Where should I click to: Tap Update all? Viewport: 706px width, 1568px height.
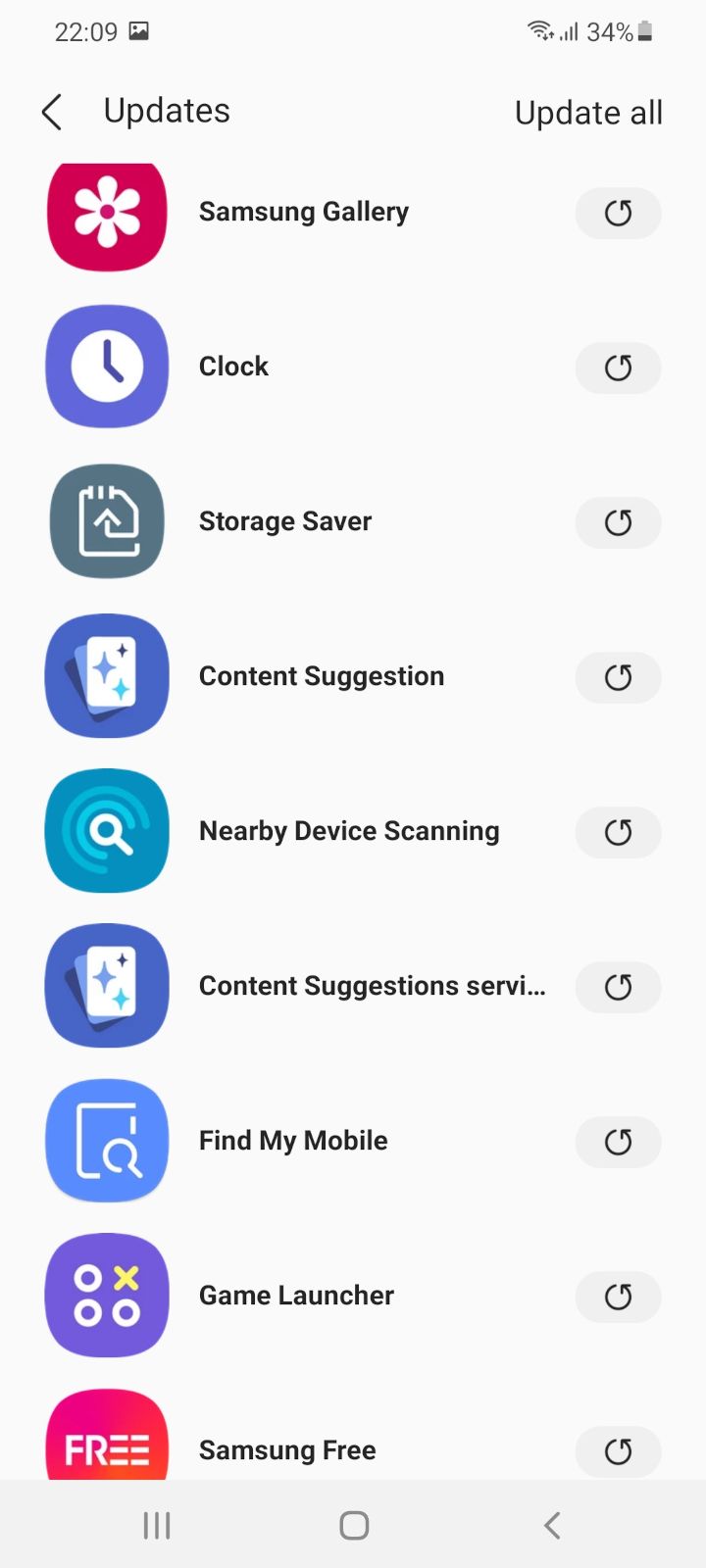coord(588,113)
